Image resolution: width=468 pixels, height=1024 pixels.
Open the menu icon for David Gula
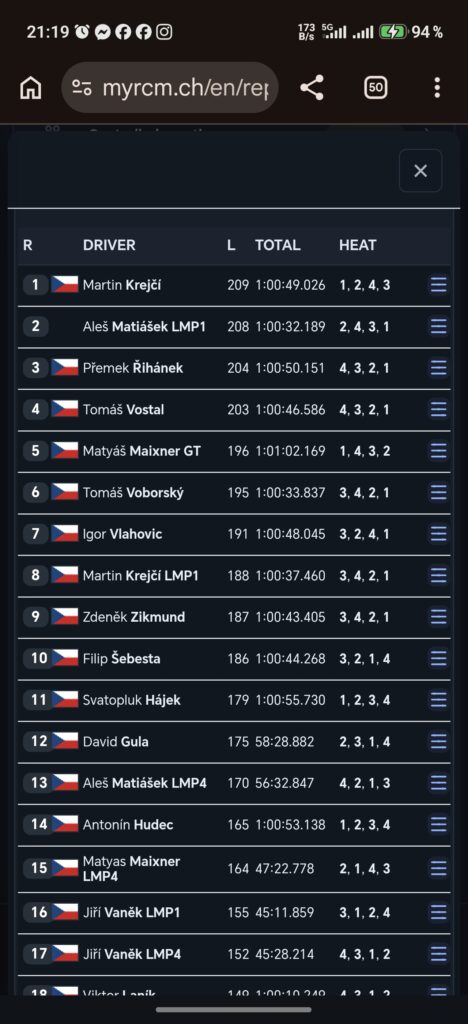click(438, 741)
